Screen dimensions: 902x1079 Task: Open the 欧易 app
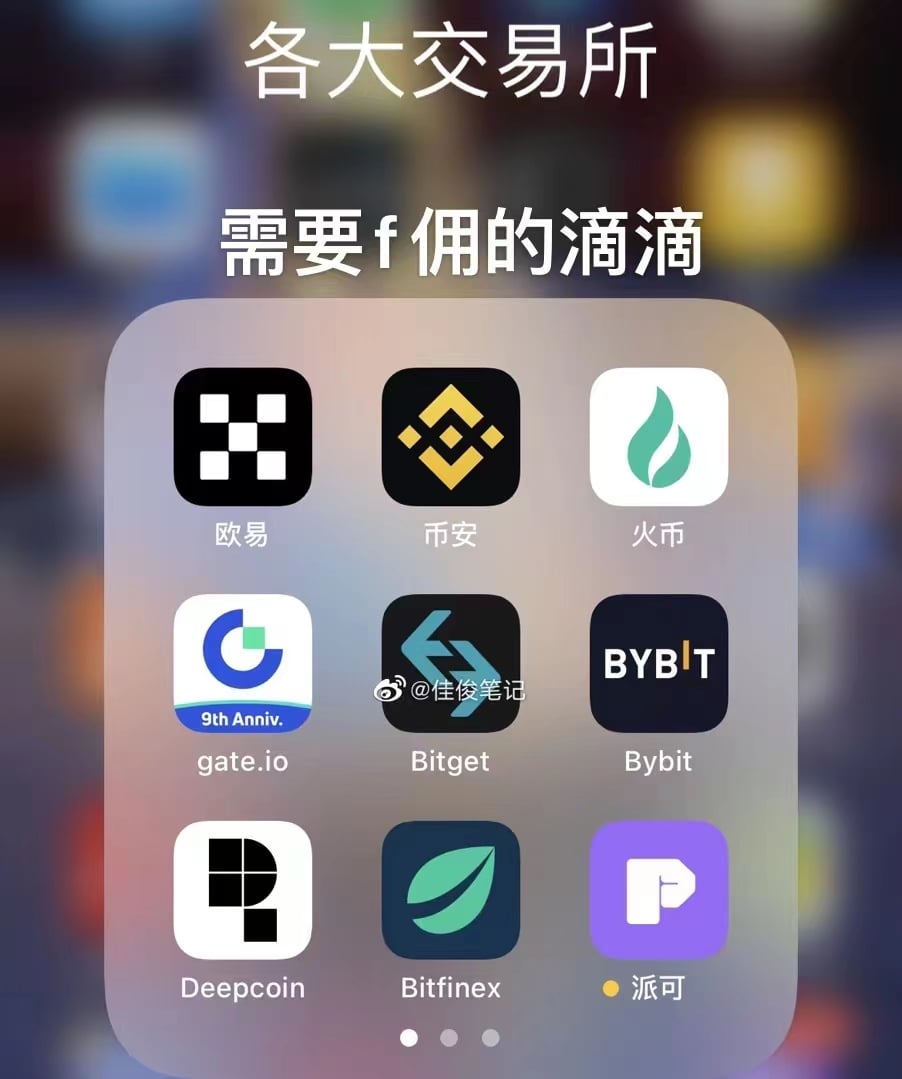click(x=242, y=437)
